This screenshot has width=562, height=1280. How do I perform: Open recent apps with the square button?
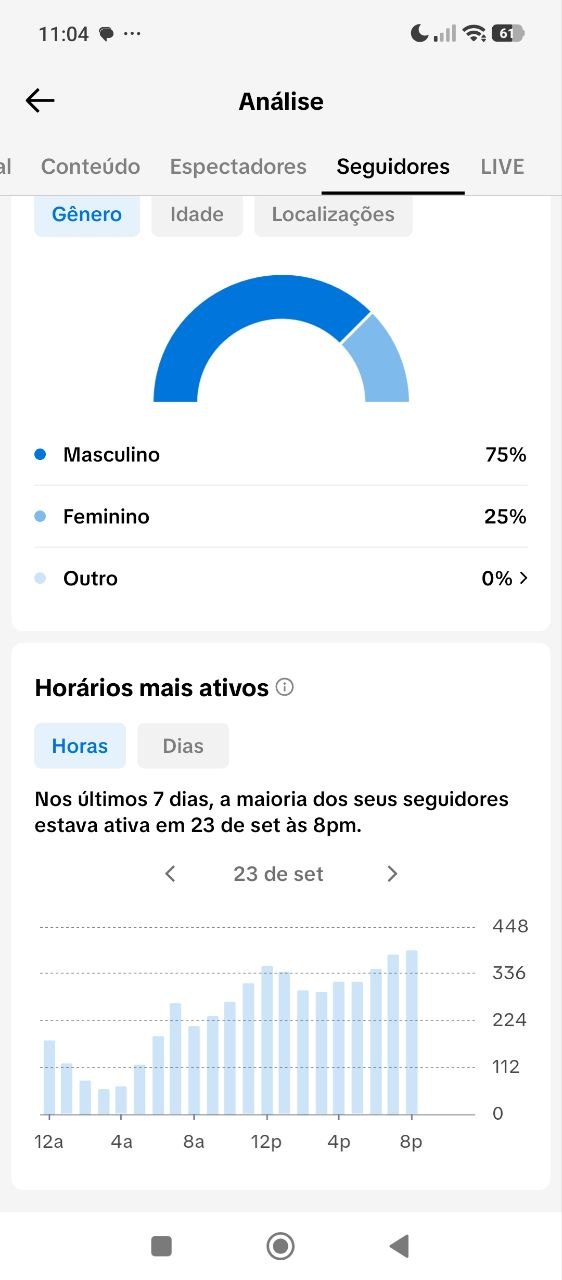pos(161,1245)
